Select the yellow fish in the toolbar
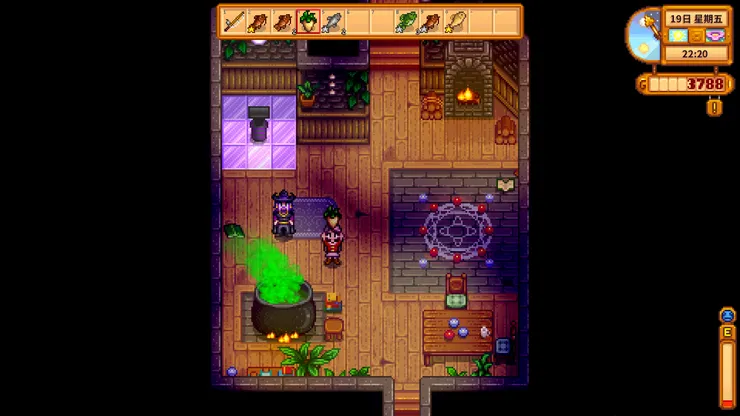 tap(456, 21)
